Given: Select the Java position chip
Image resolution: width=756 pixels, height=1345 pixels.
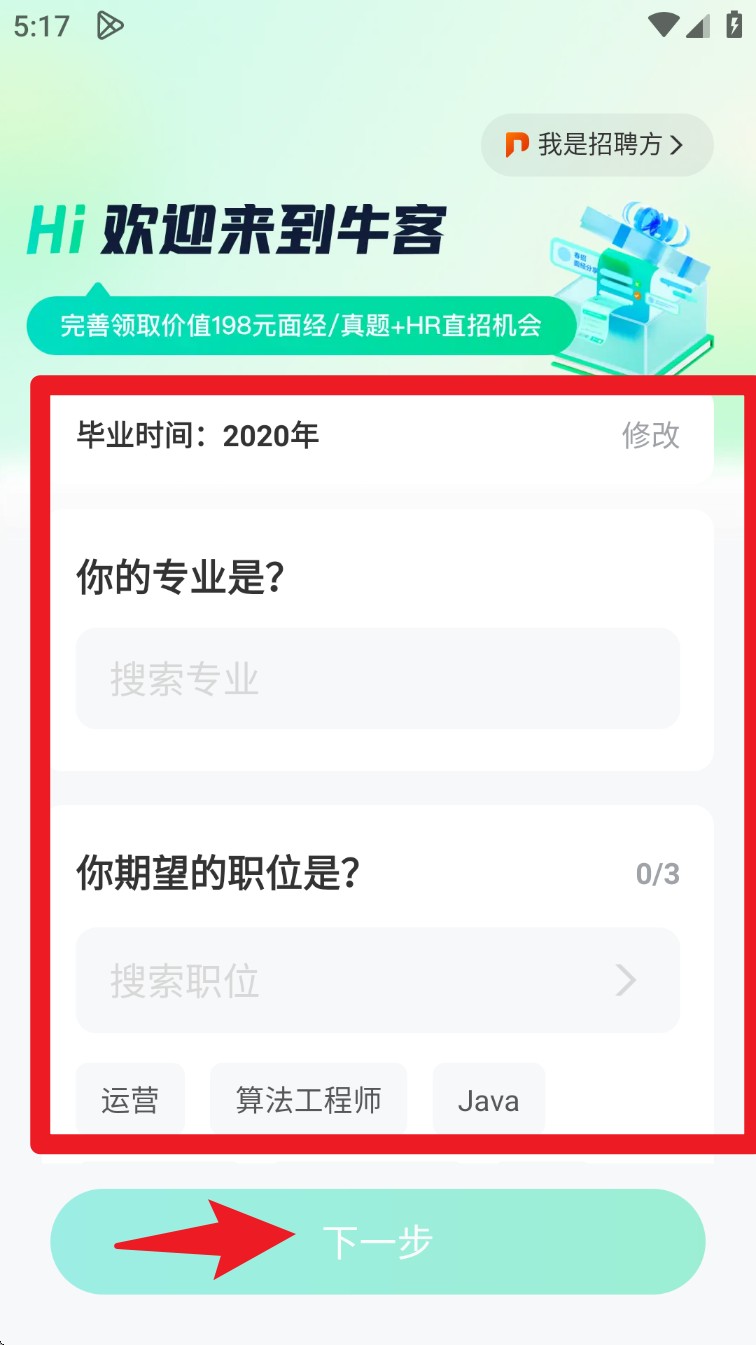Looking at the screenshot, I should point(488,1101).
